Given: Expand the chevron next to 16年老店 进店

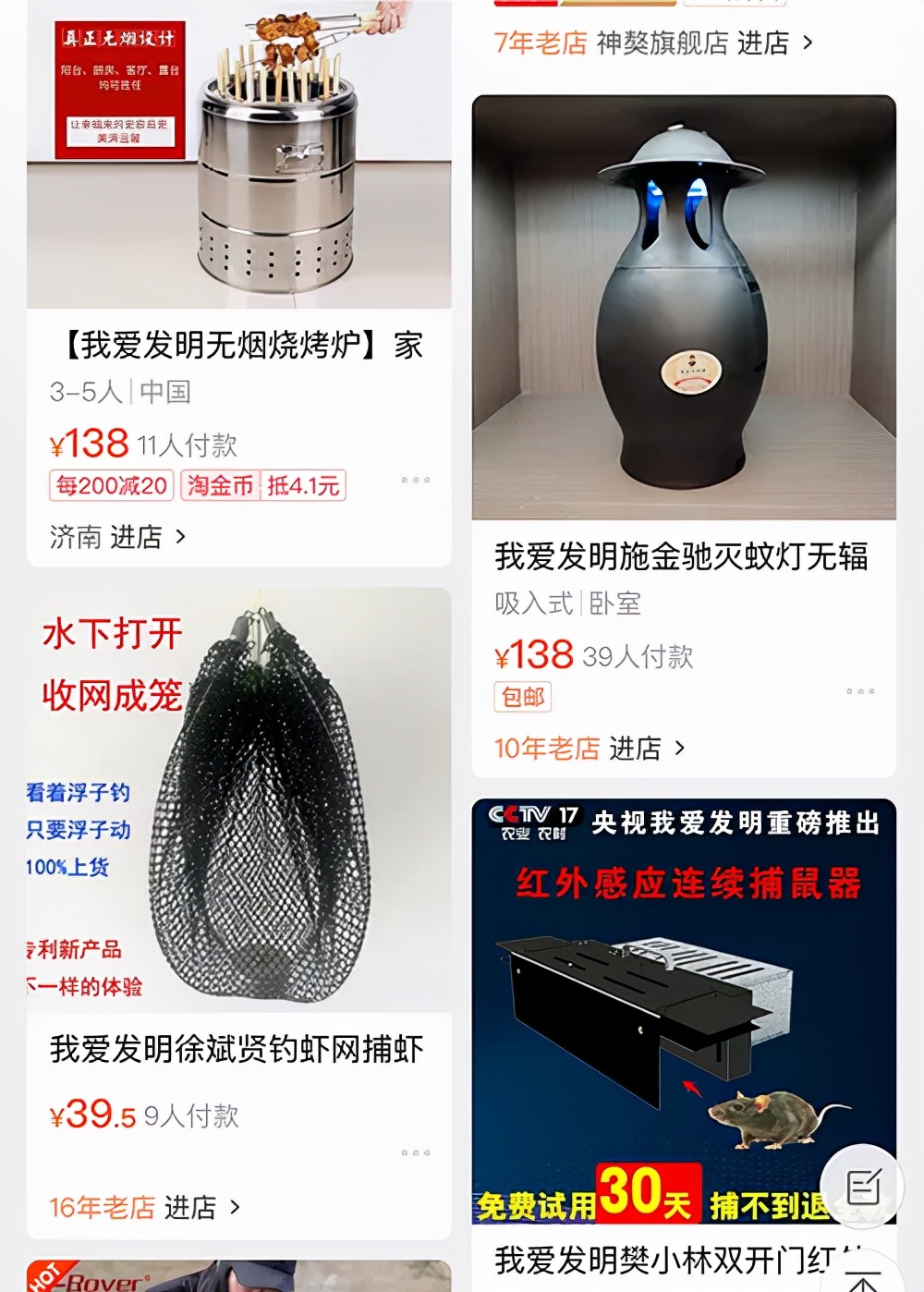Looking at the screenshot, I should click(x=236, y=1208).
